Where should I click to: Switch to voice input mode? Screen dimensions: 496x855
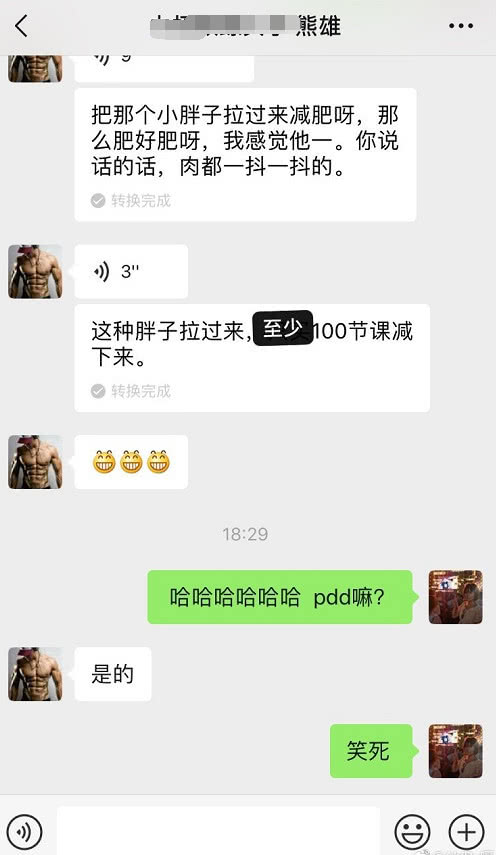coord(26,832)
